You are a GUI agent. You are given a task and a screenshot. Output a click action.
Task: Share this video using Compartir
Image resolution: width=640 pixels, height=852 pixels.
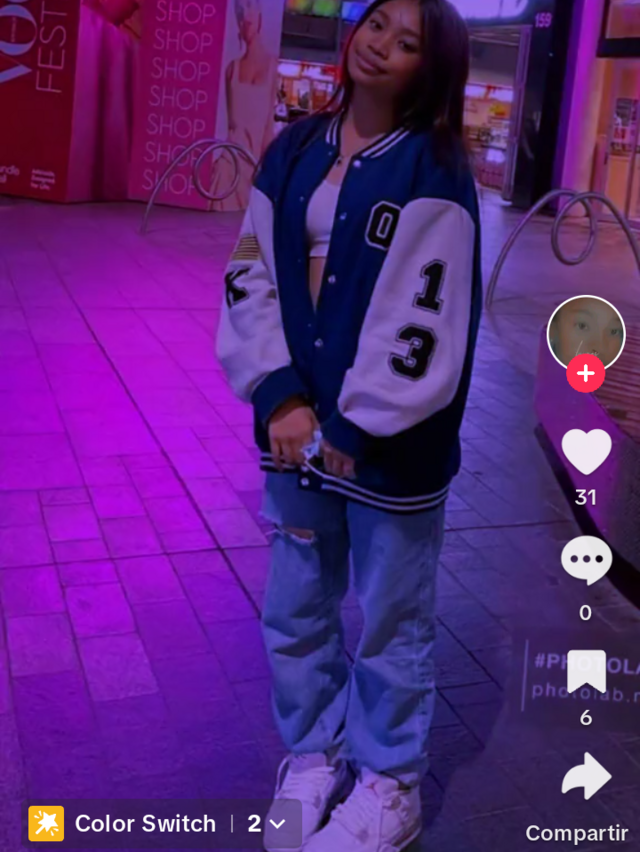coord(586,778)
